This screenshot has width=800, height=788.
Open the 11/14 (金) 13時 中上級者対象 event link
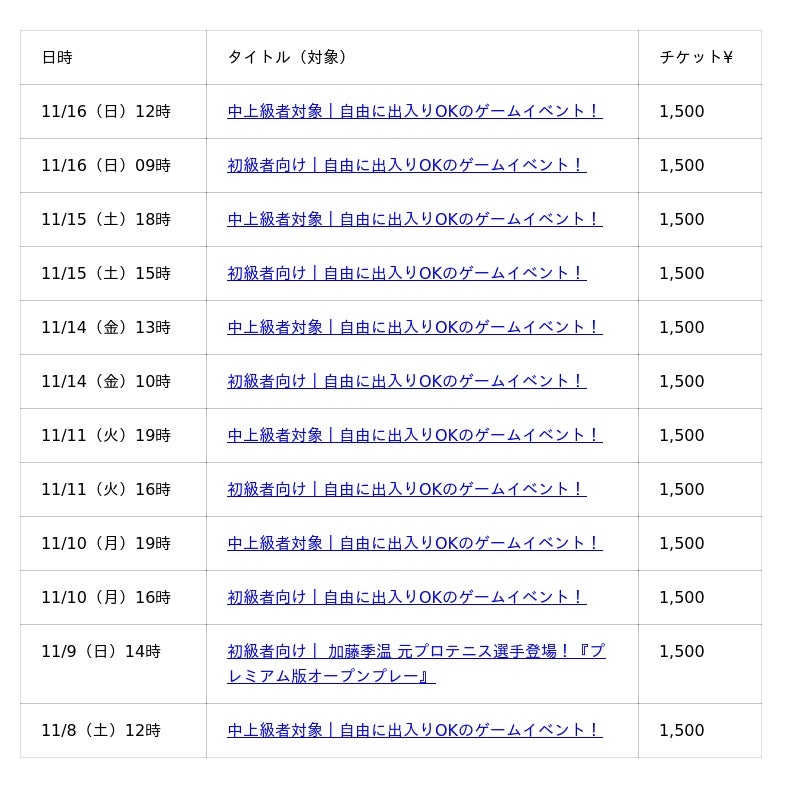[x=414, y=327]
